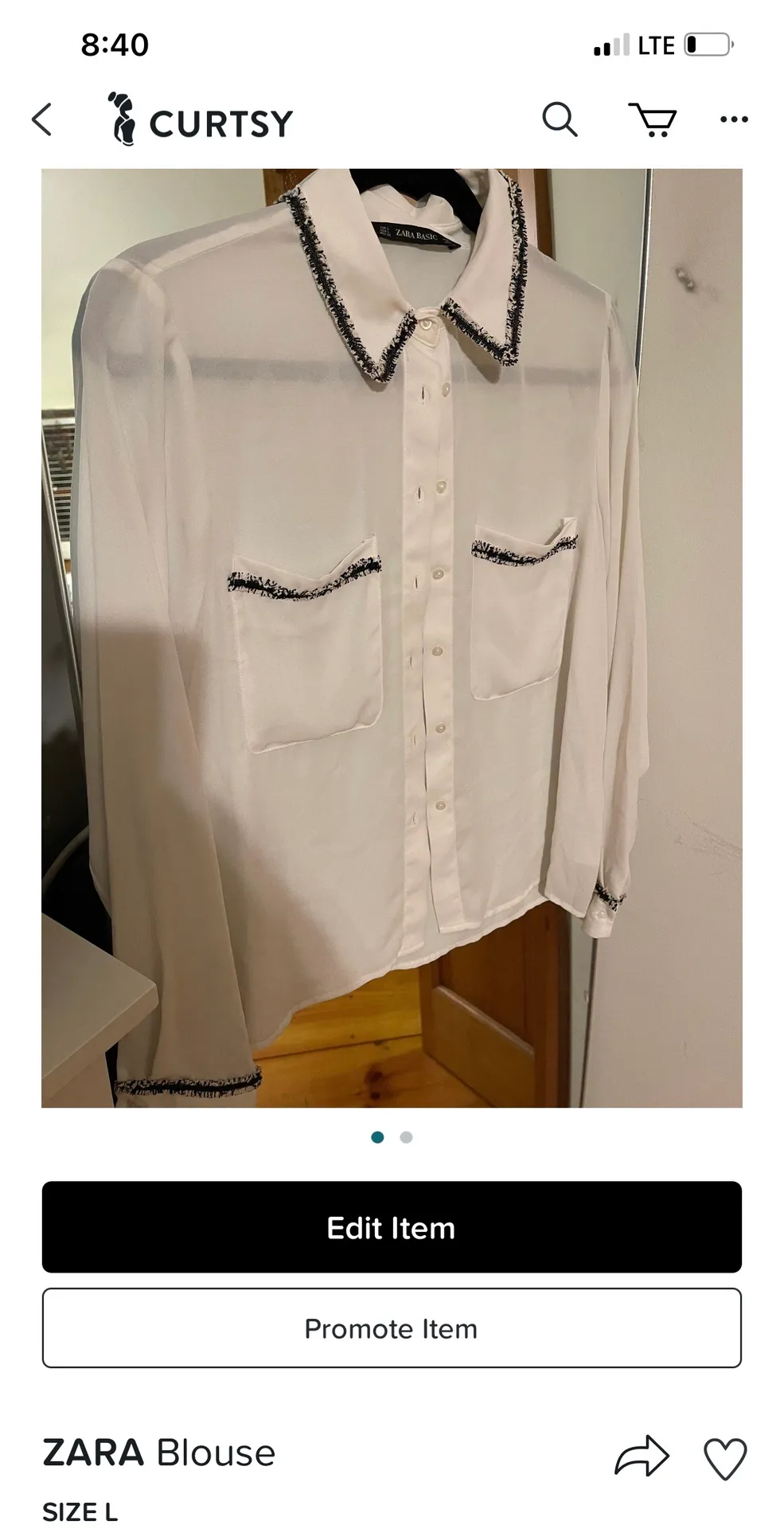Go back using the top arrow
Viewport: 784px width, 1529px height.
click(42, 120)
